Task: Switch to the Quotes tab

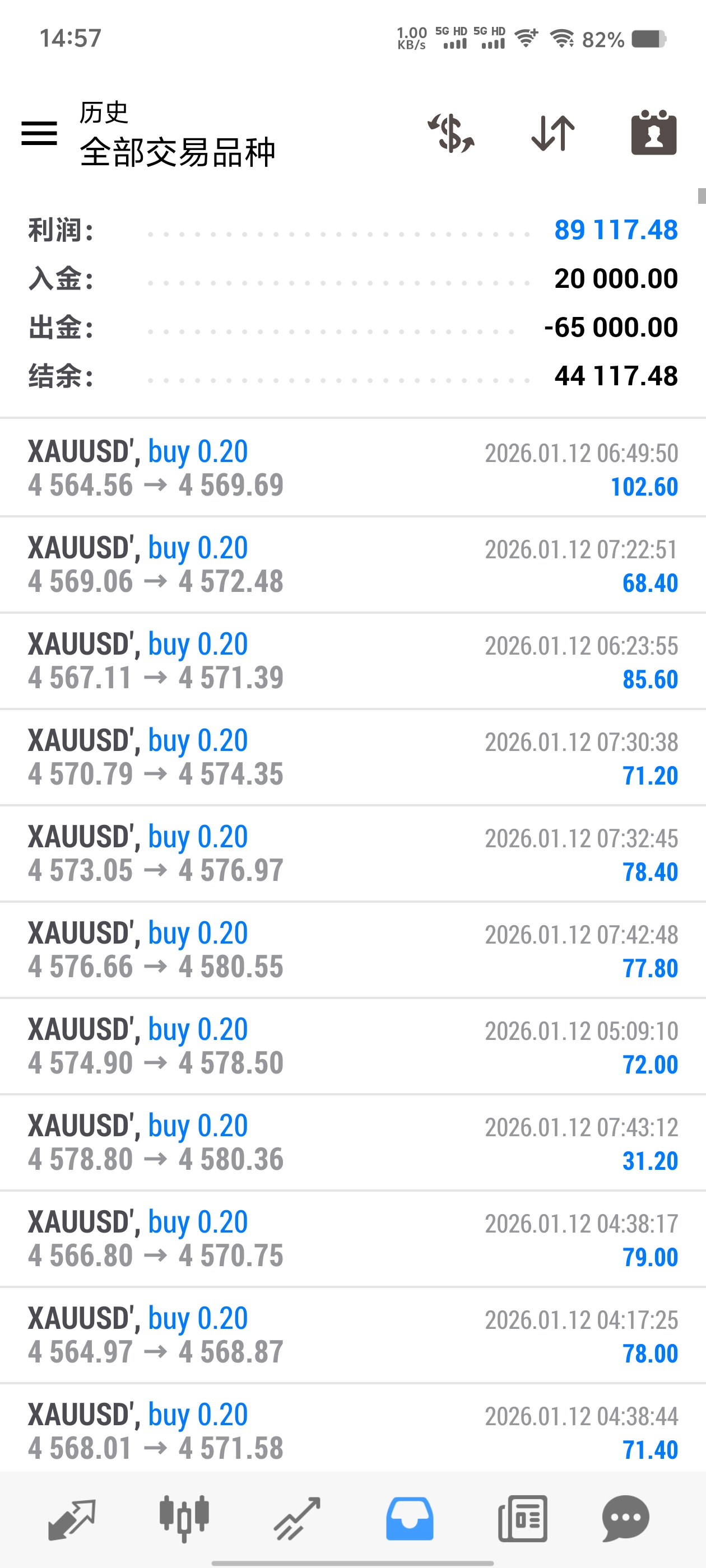Action: pos(72,1519)
